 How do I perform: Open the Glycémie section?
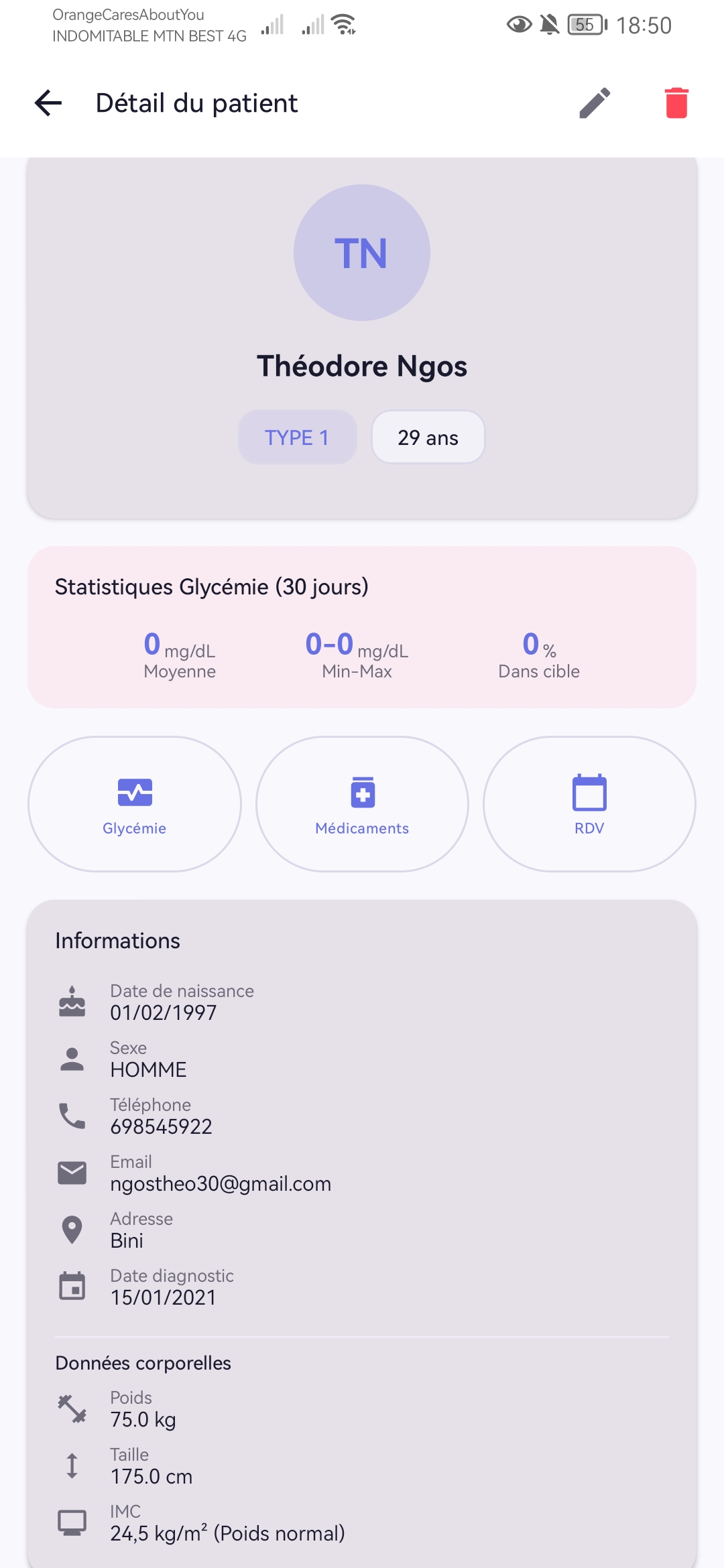click(135, 804)
